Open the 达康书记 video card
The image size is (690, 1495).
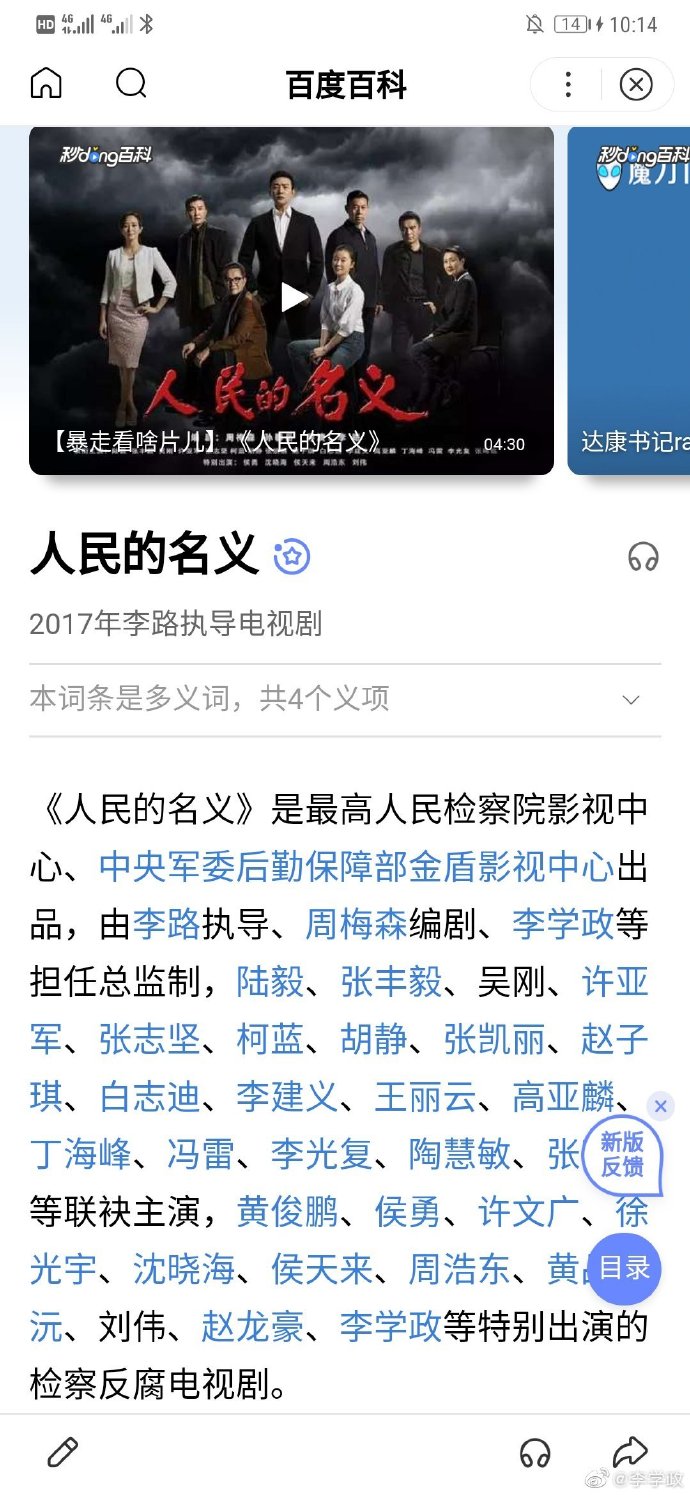click(630, 300)
